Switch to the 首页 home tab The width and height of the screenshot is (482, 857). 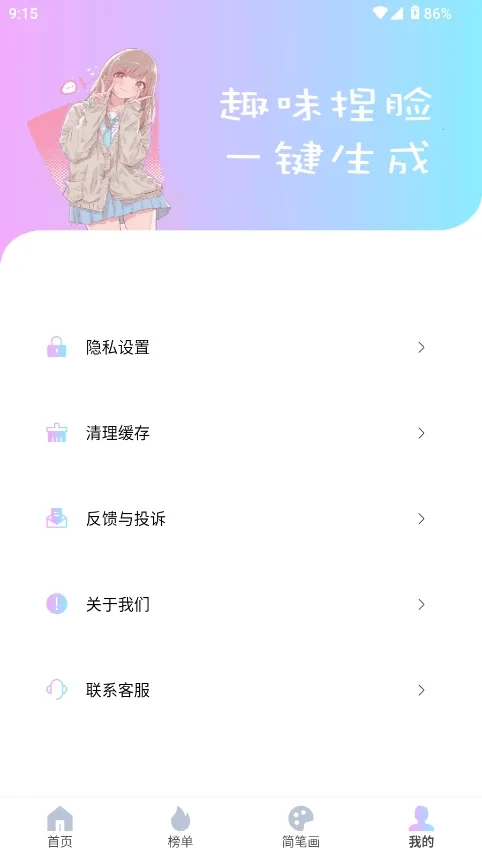tap(60, 827)
